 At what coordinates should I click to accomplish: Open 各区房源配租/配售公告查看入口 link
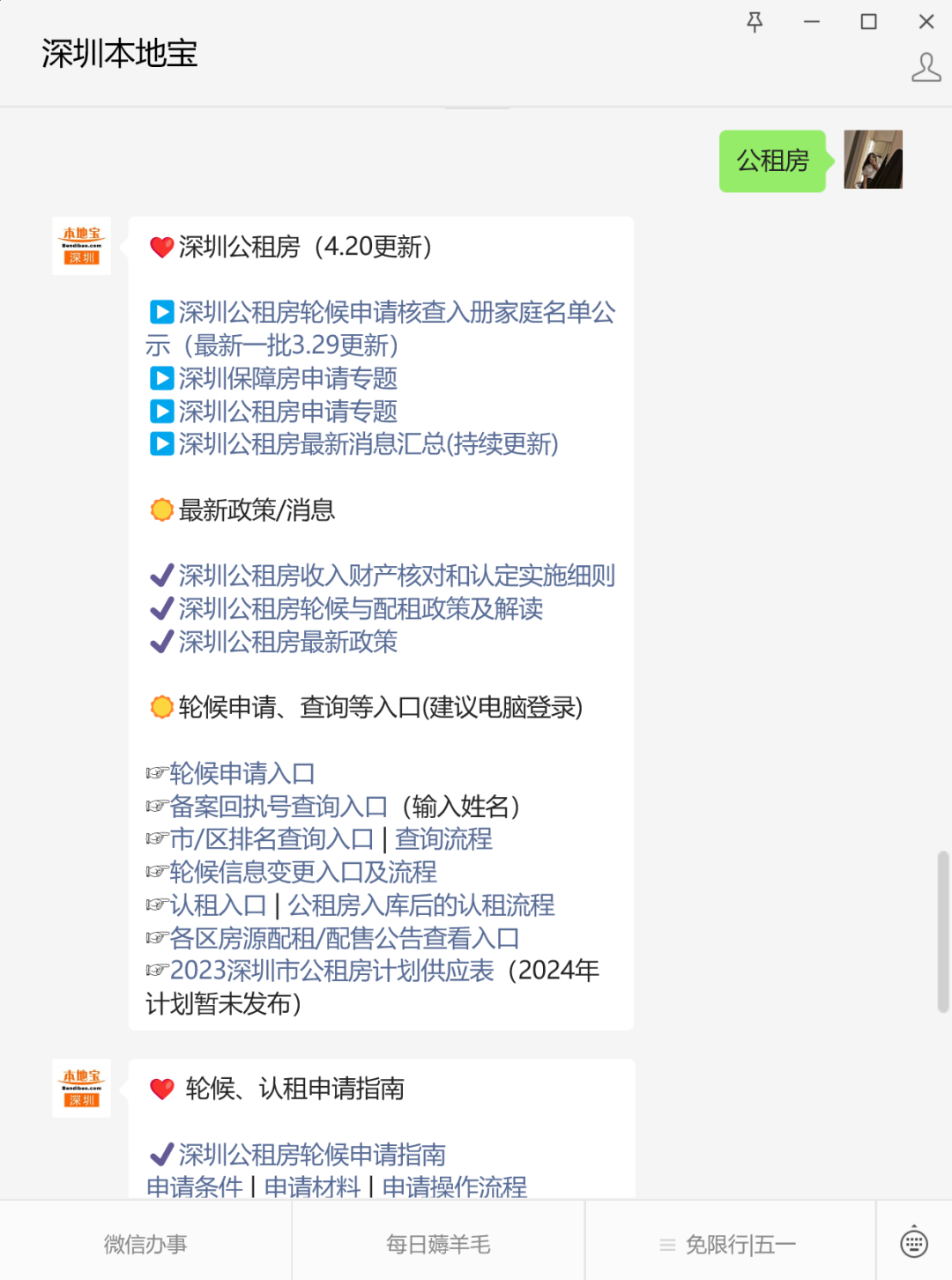pyautogui.click(x=344, y=939)
